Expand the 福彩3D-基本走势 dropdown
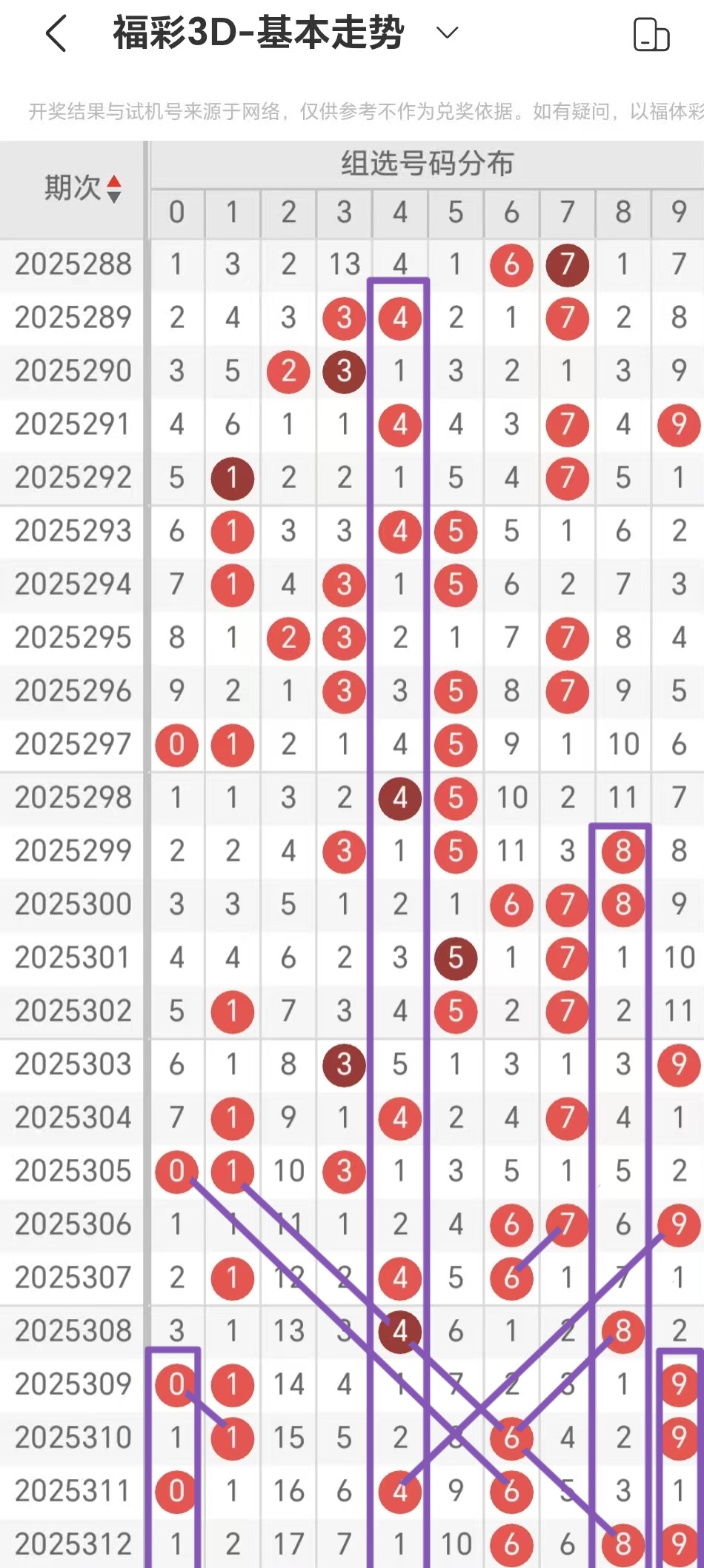 [447, 33]
